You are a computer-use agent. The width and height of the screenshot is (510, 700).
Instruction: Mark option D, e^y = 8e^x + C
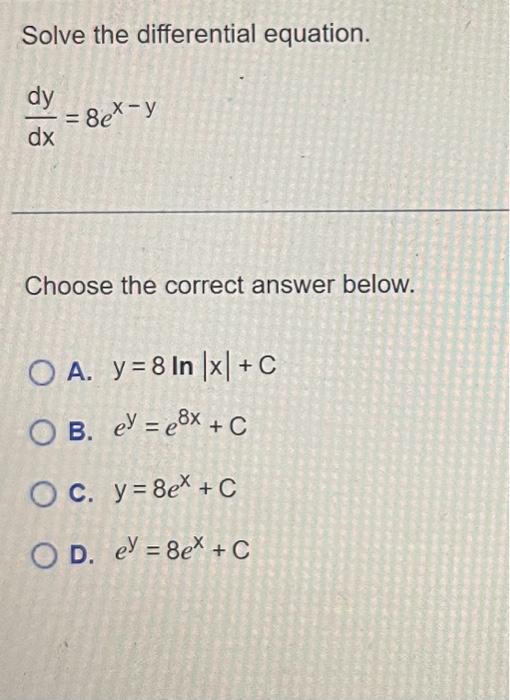[44, 555]
